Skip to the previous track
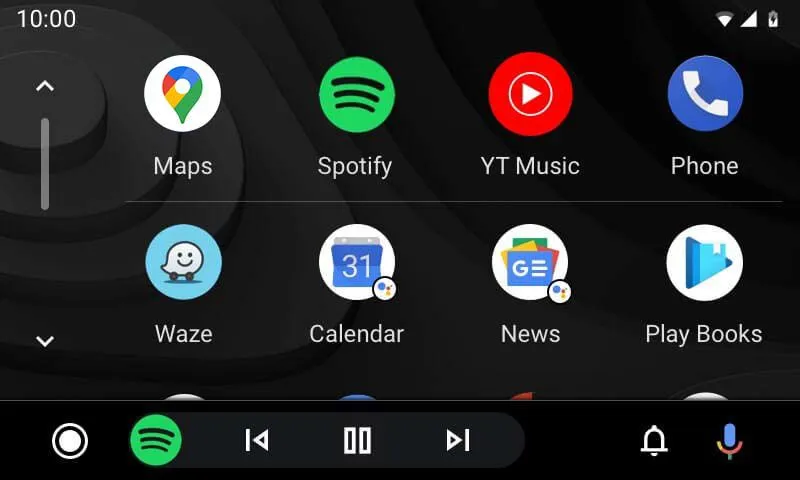 coord(257,440)
